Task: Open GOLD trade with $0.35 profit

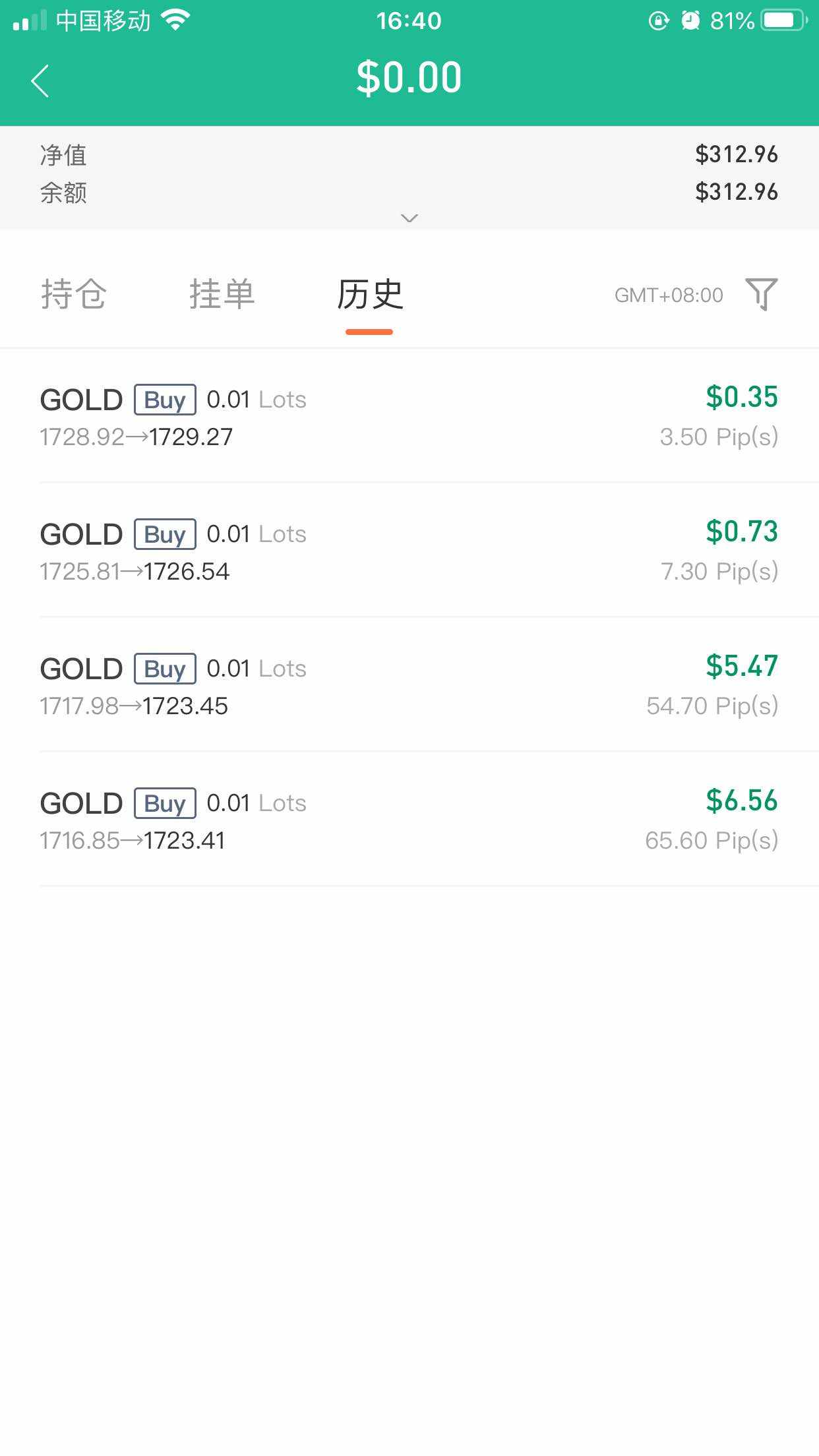Action: pyautogui.click(x=409, y=417)
